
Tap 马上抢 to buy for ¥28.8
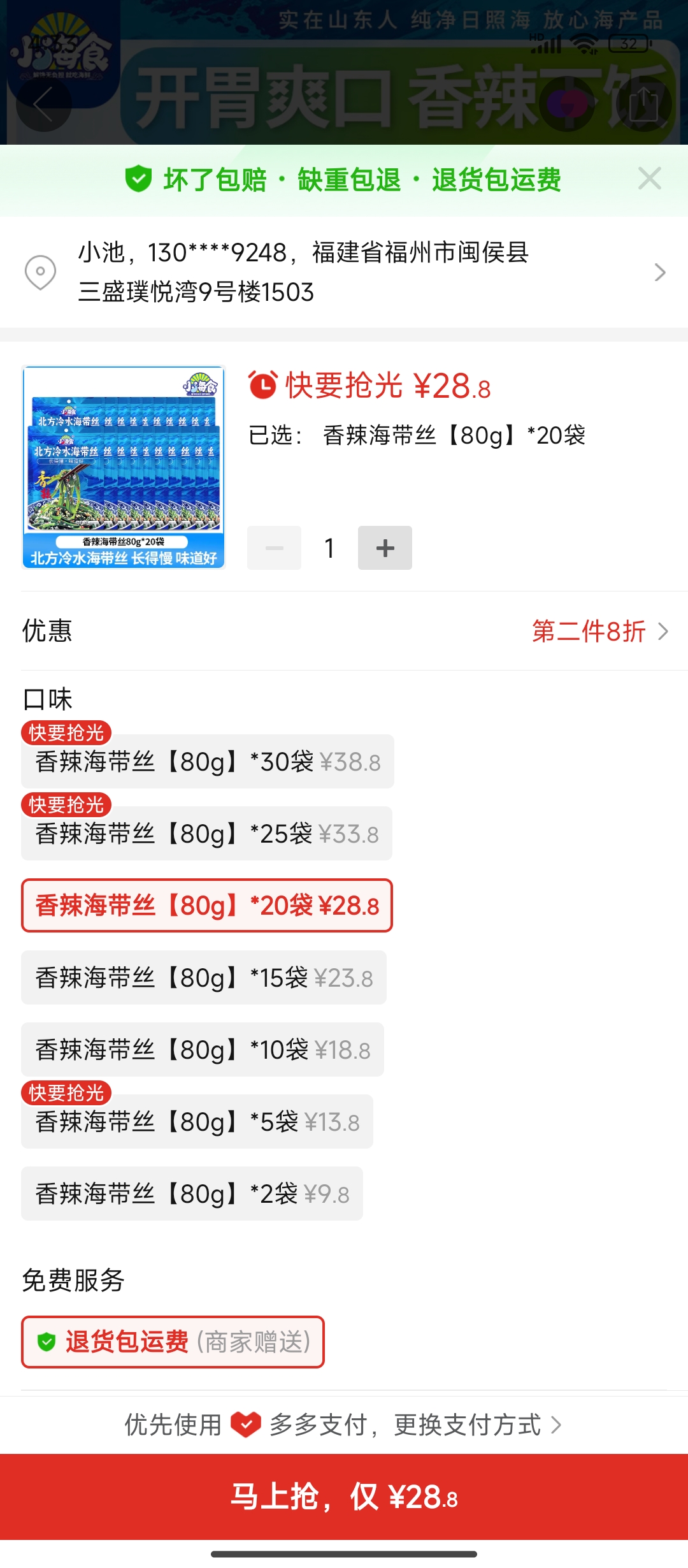click(344, 1497)
